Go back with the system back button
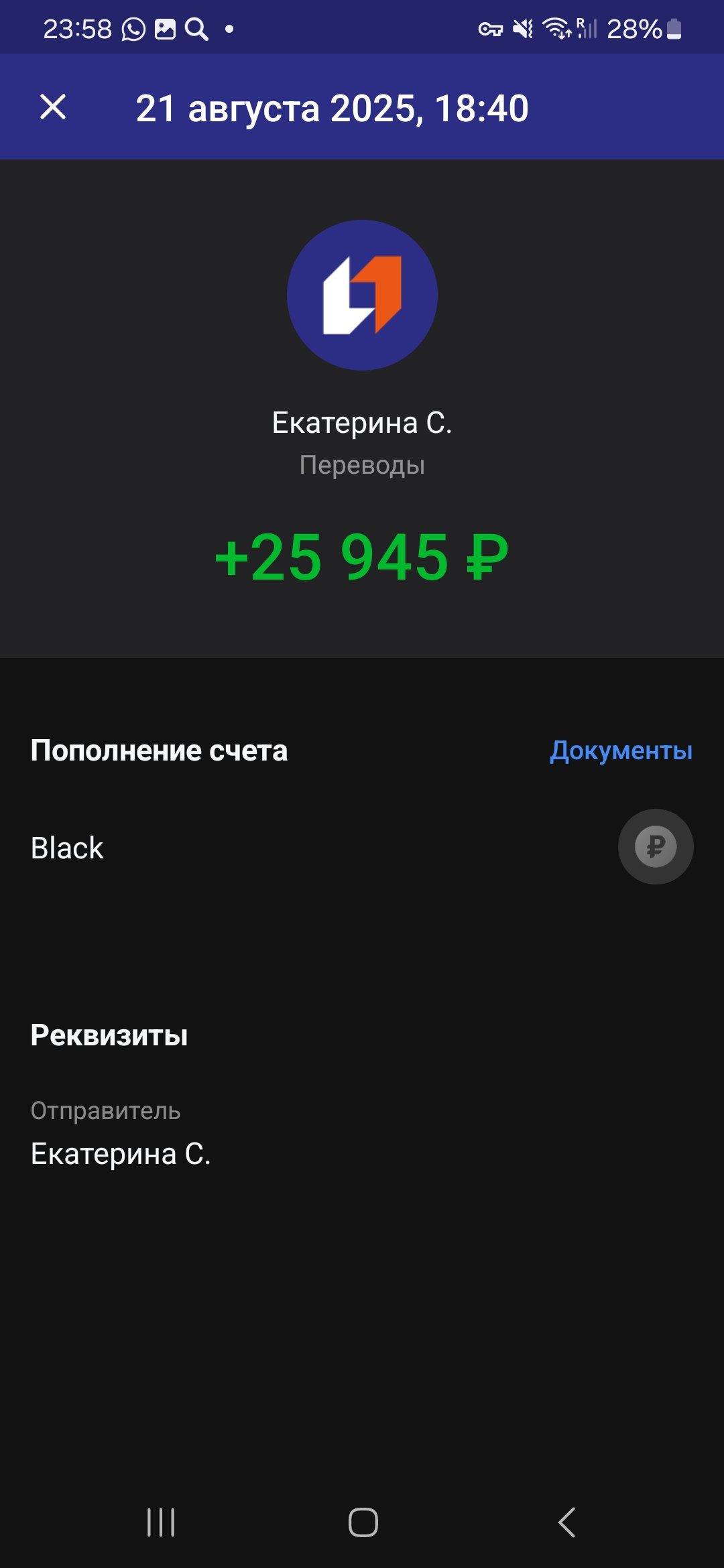Screen dimensions: 724x1568 point(566,1522)
